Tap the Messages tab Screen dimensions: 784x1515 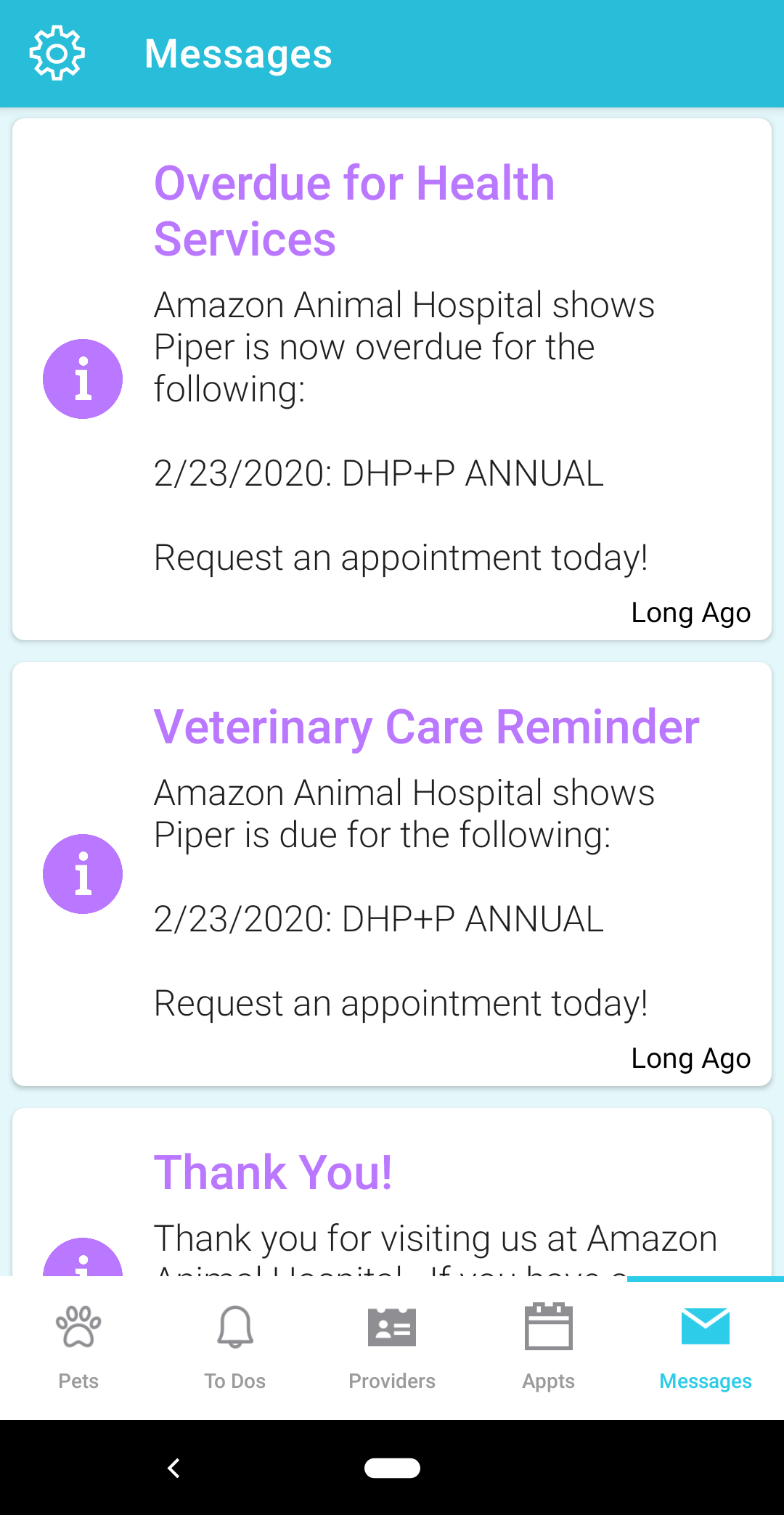tap(706, 1347)
